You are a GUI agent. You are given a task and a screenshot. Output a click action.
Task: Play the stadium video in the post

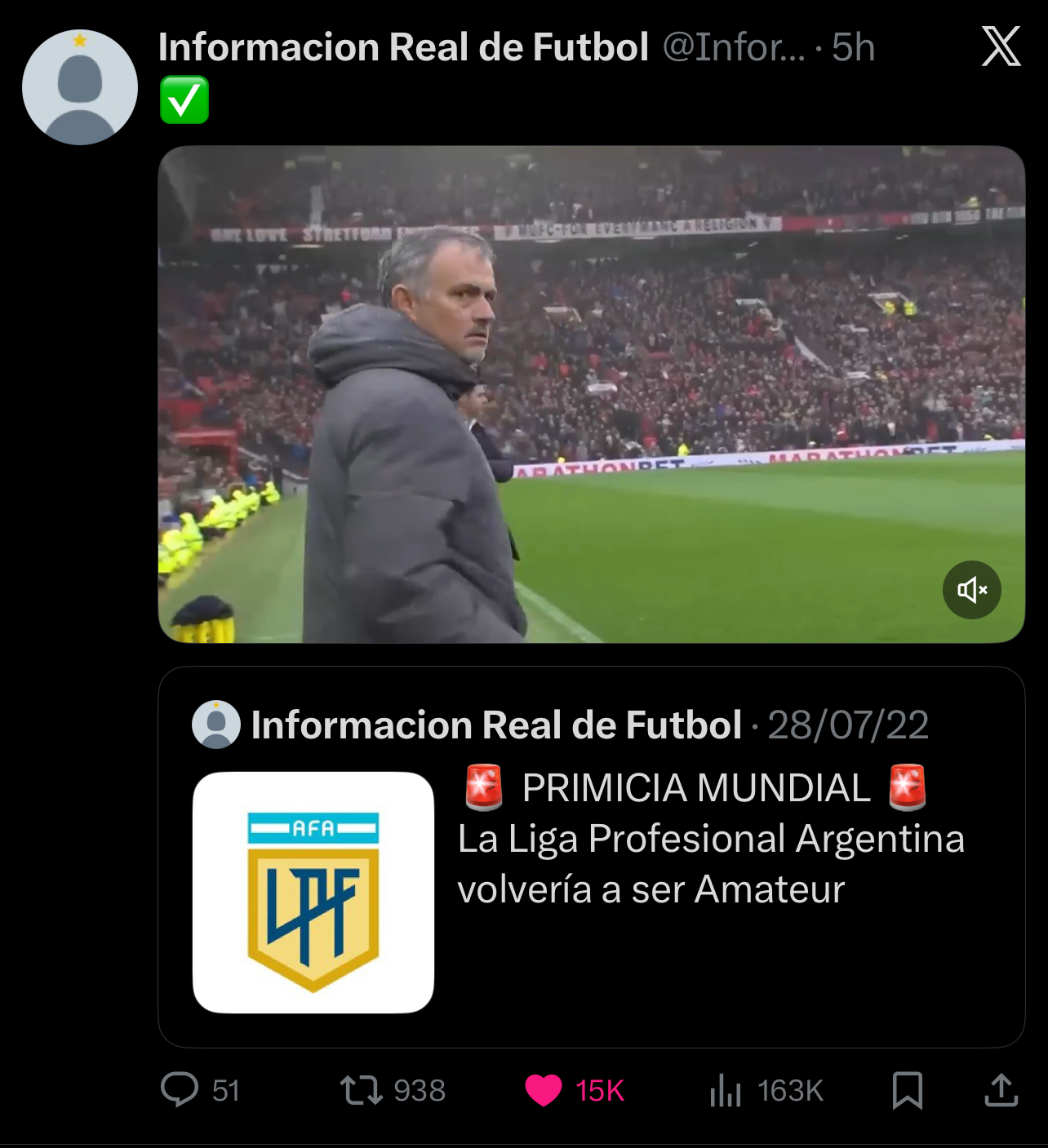591,394
